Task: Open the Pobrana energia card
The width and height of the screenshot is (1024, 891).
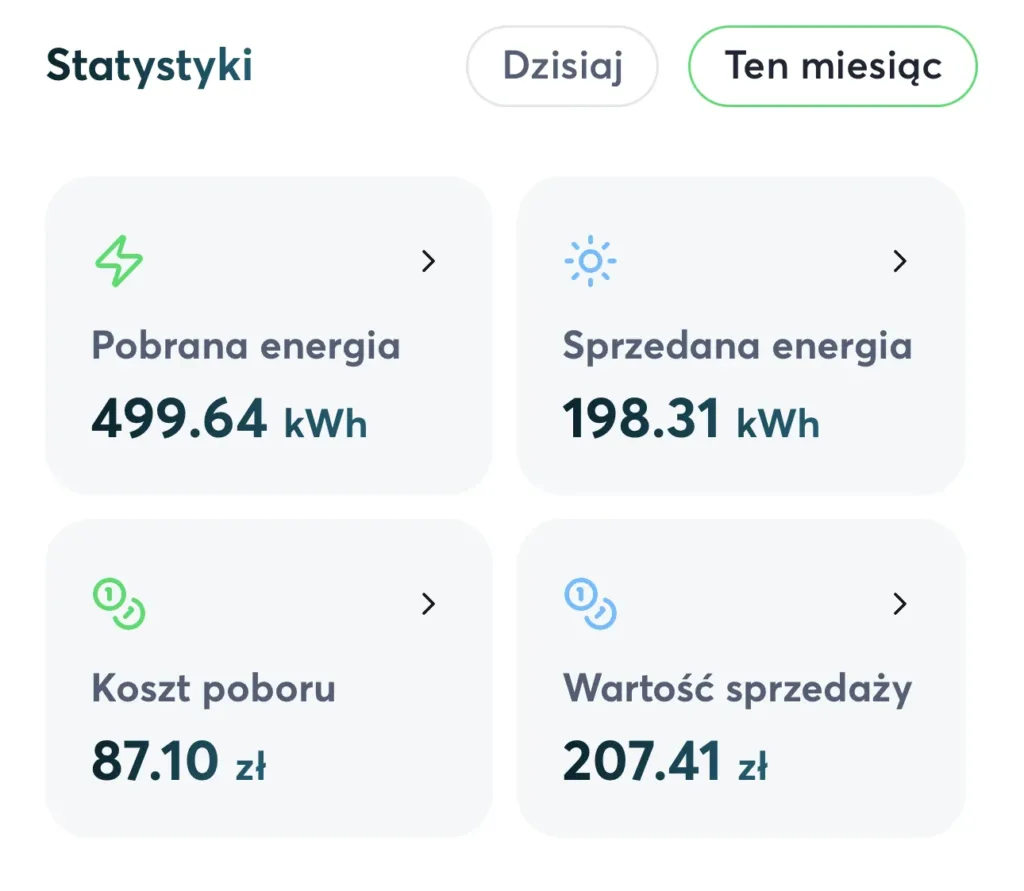Action: pos(268,335)
